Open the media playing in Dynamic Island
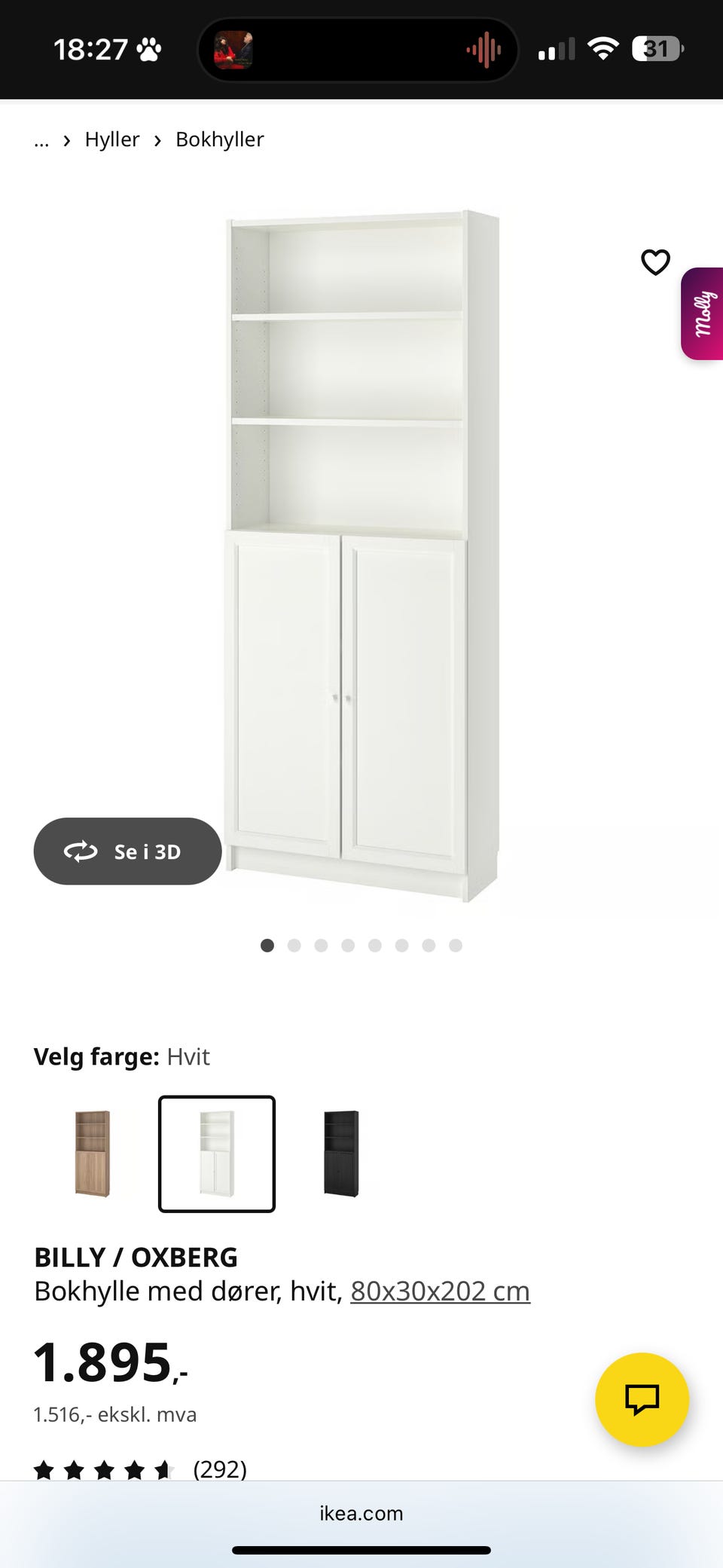The height and width of the screenshot is (1568, 723). (234, 50)
